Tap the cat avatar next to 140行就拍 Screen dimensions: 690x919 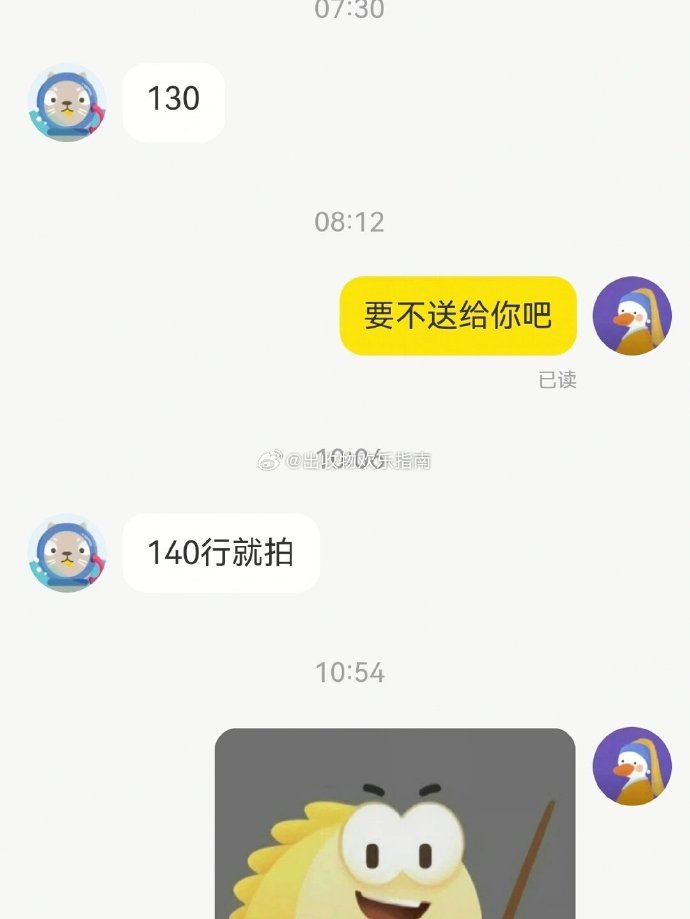click(67, 553)
